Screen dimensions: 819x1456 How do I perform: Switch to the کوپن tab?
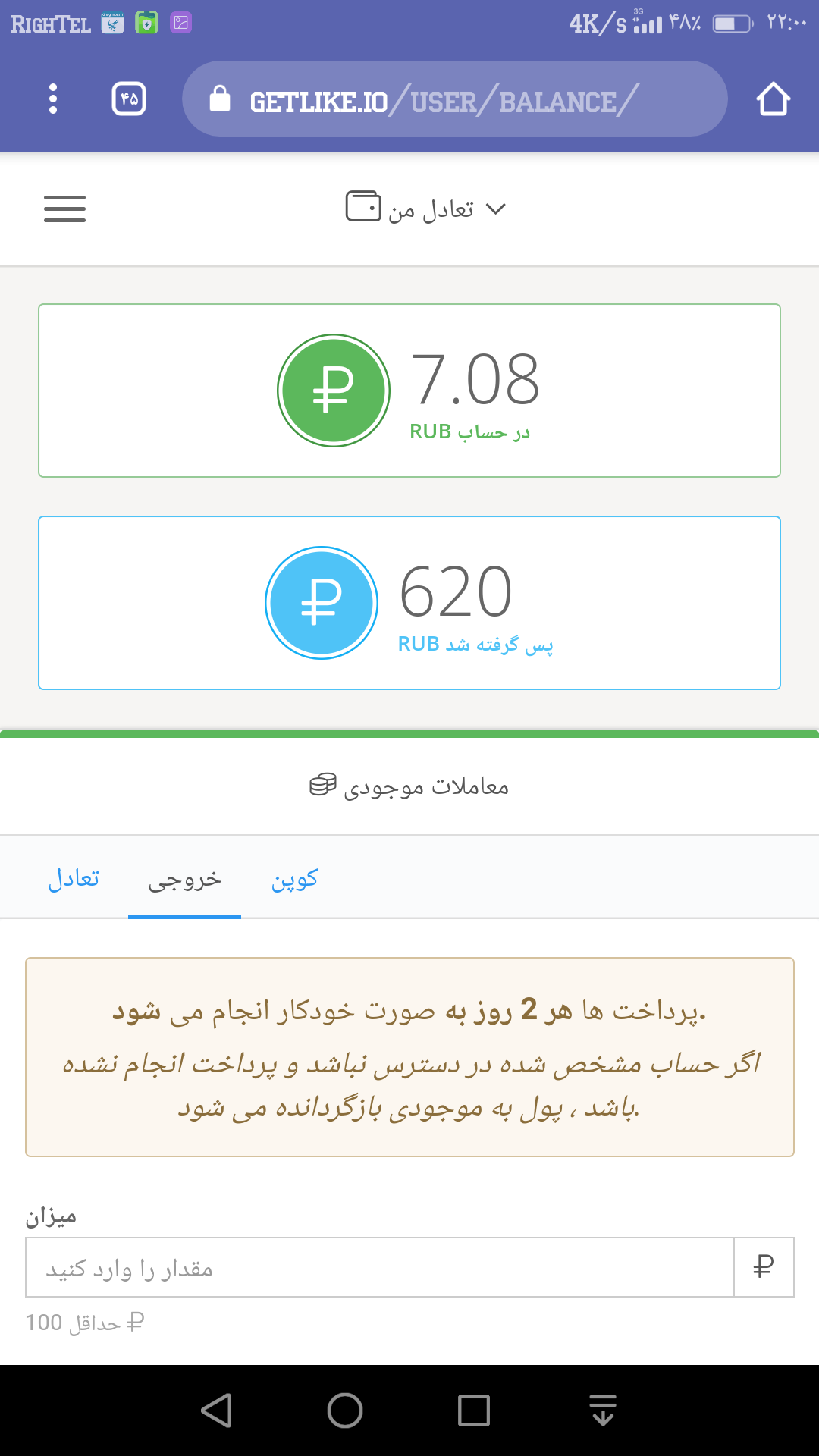pyautogui.click(x=295, y=880)
